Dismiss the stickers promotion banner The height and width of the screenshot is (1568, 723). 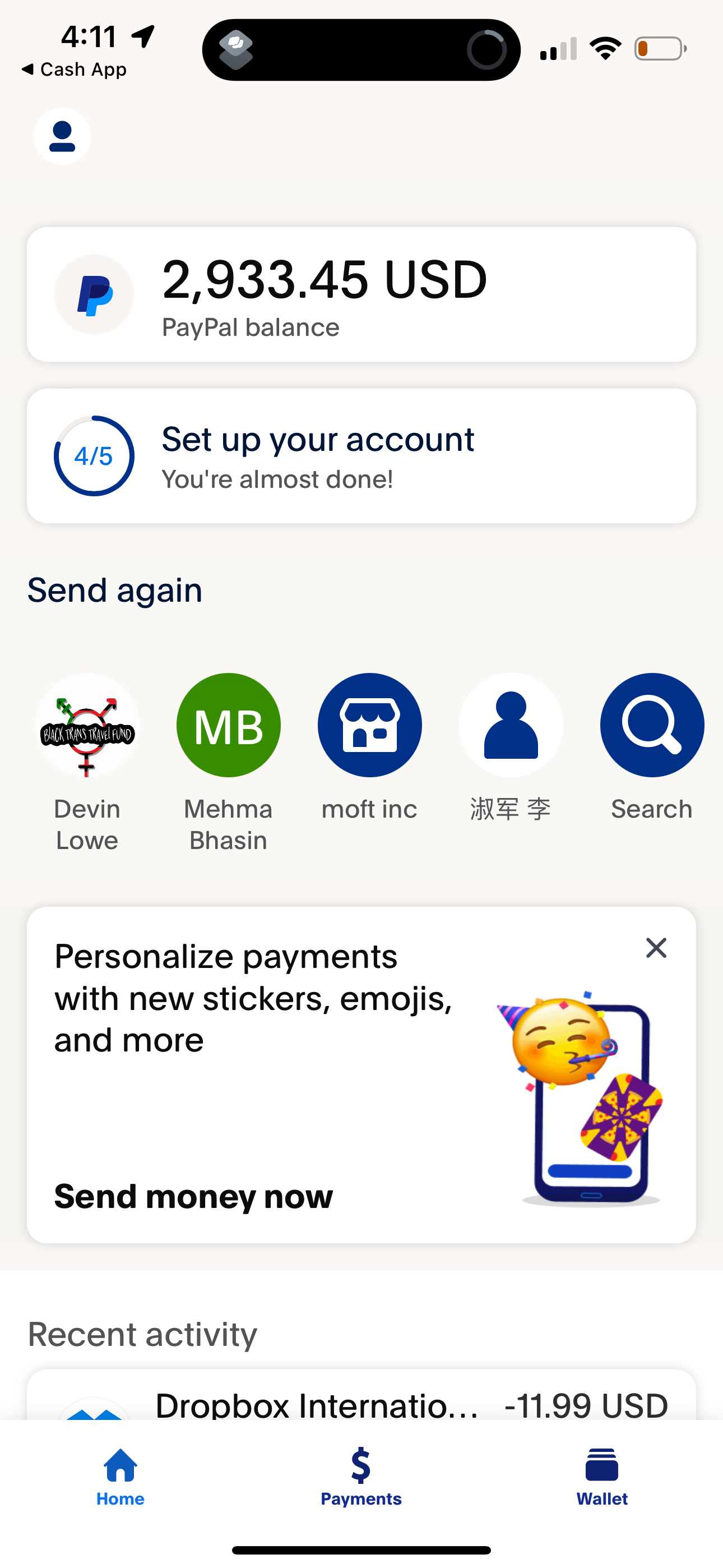(656, 948)
